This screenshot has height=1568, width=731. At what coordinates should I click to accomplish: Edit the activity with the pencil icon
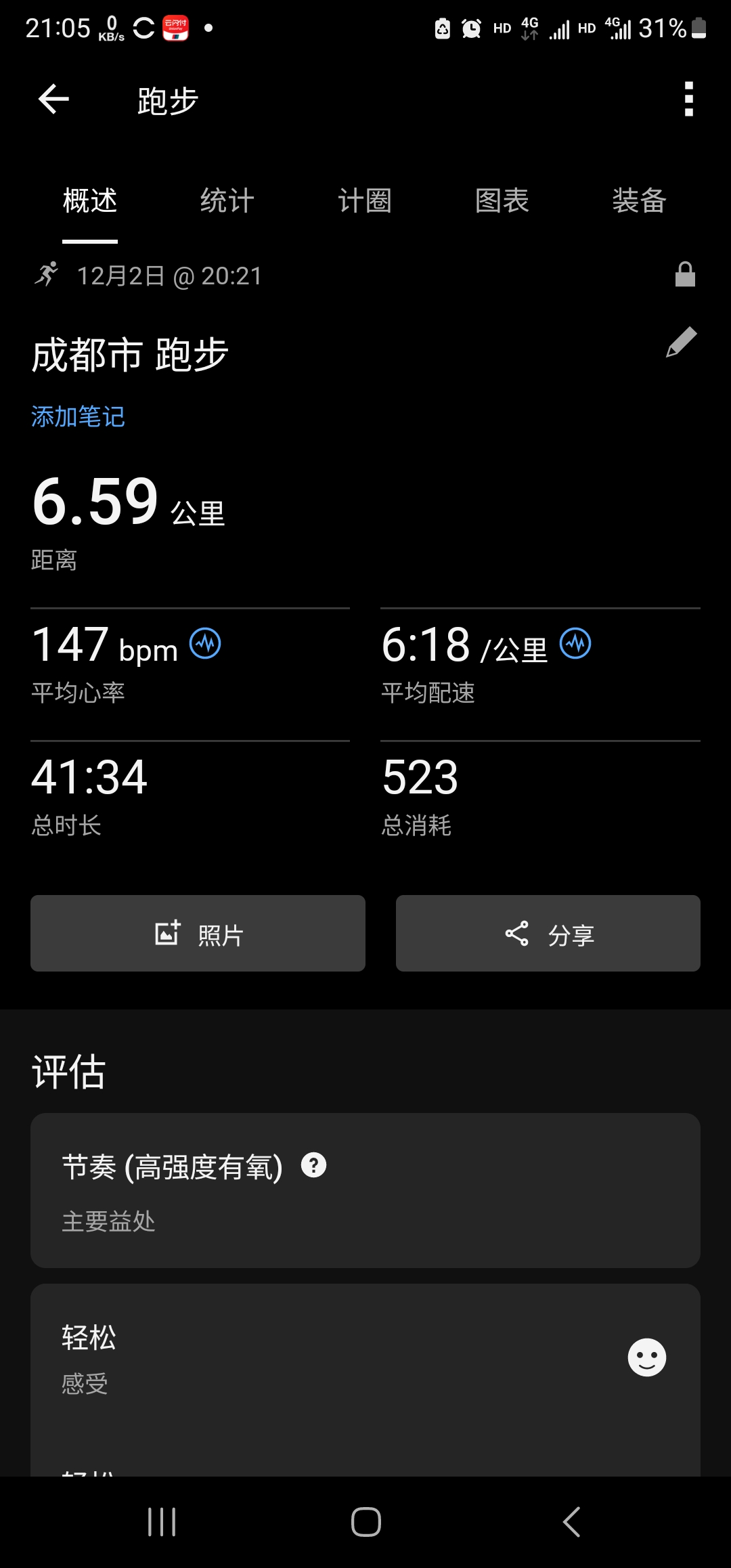[x=681, y=342]
